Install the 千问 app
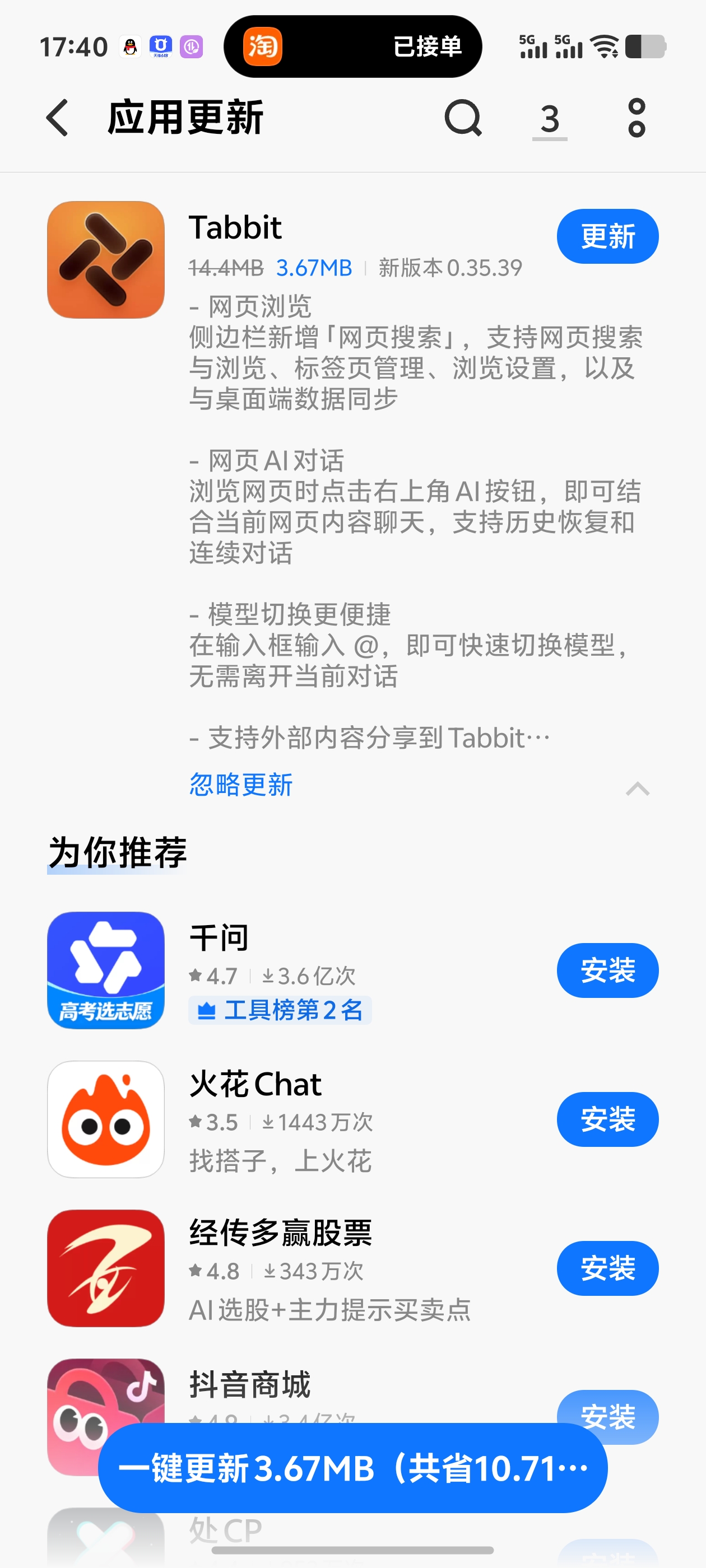 607,970
